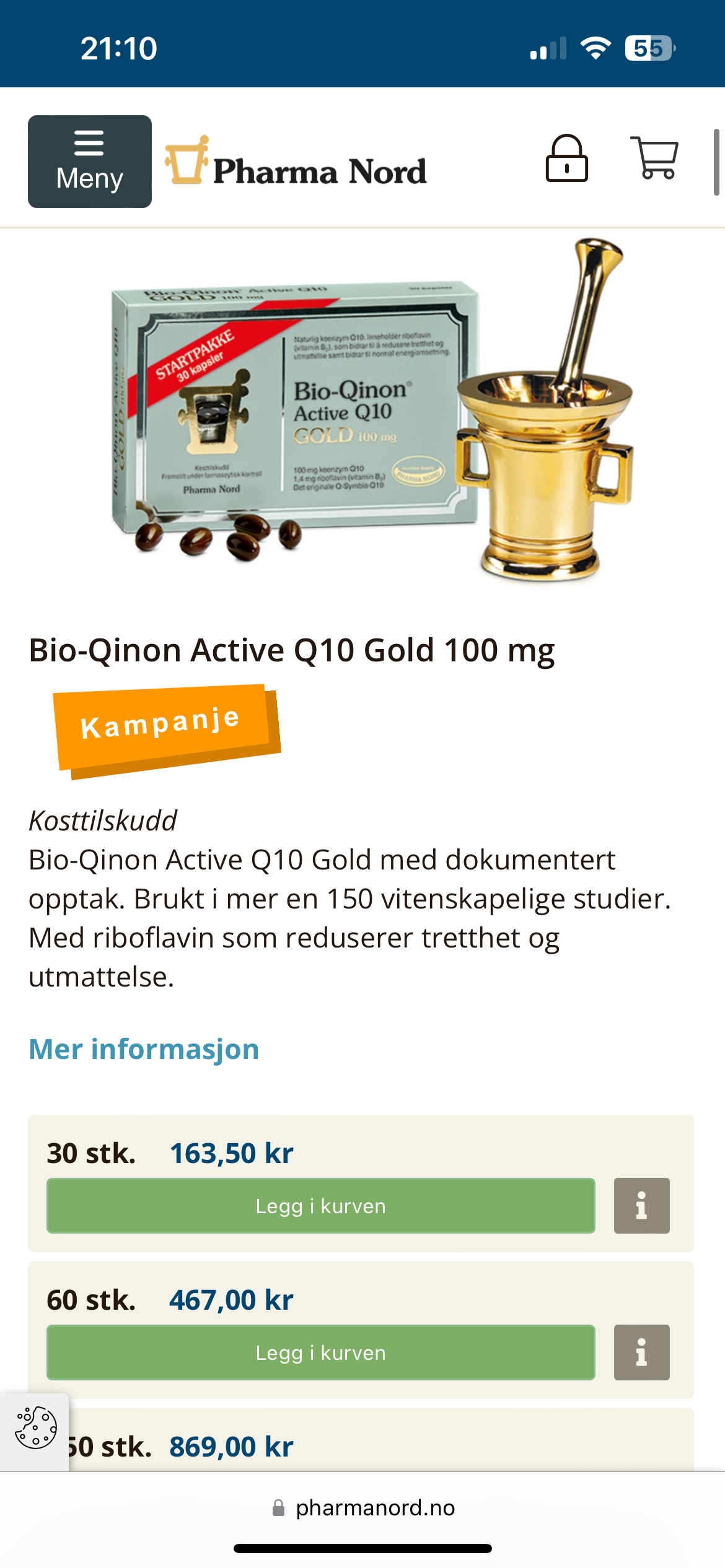The image size is (725, 1568).
Task: Show info for the 60 stk. option
Action: 641,1352
